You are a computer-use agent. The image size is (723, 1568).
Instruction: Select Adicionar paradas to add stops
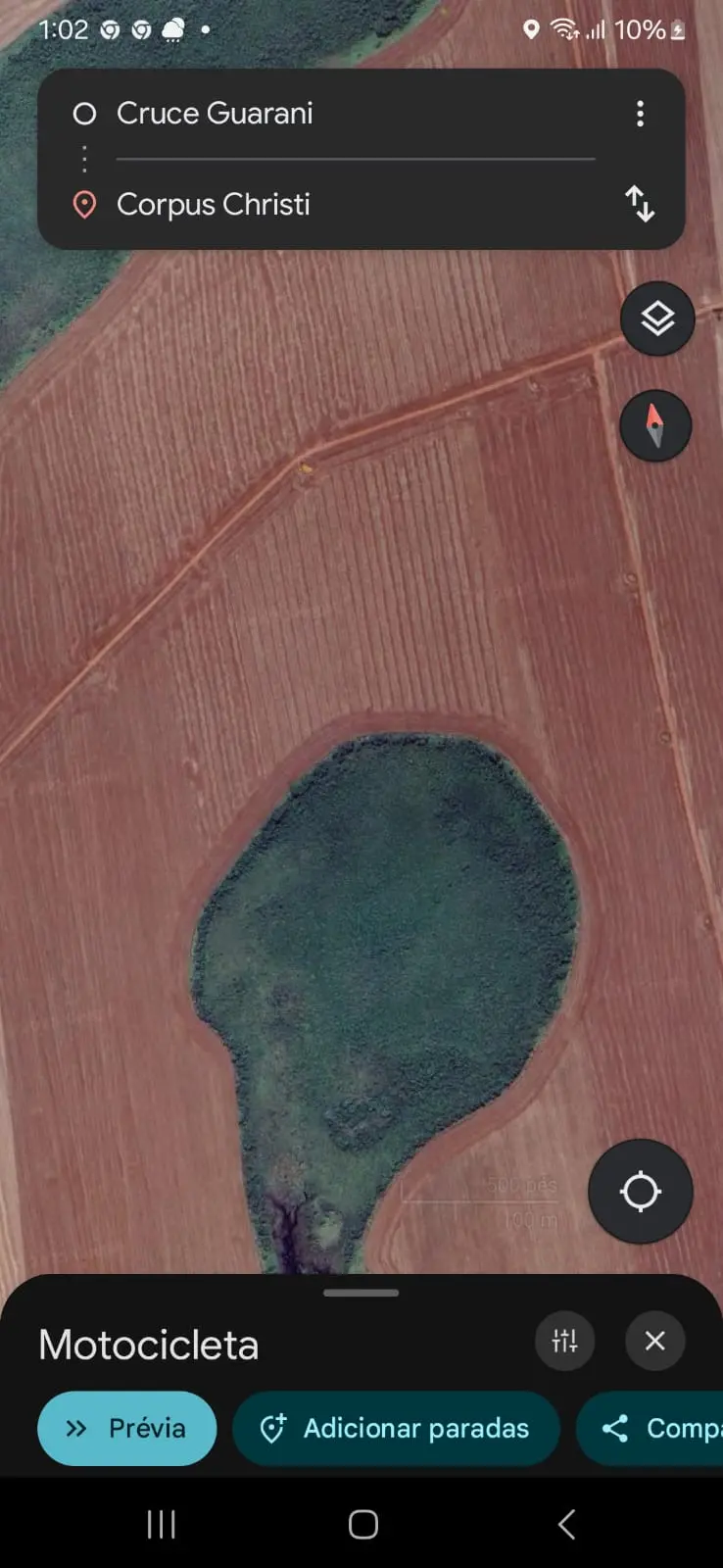click(396, 1429)
